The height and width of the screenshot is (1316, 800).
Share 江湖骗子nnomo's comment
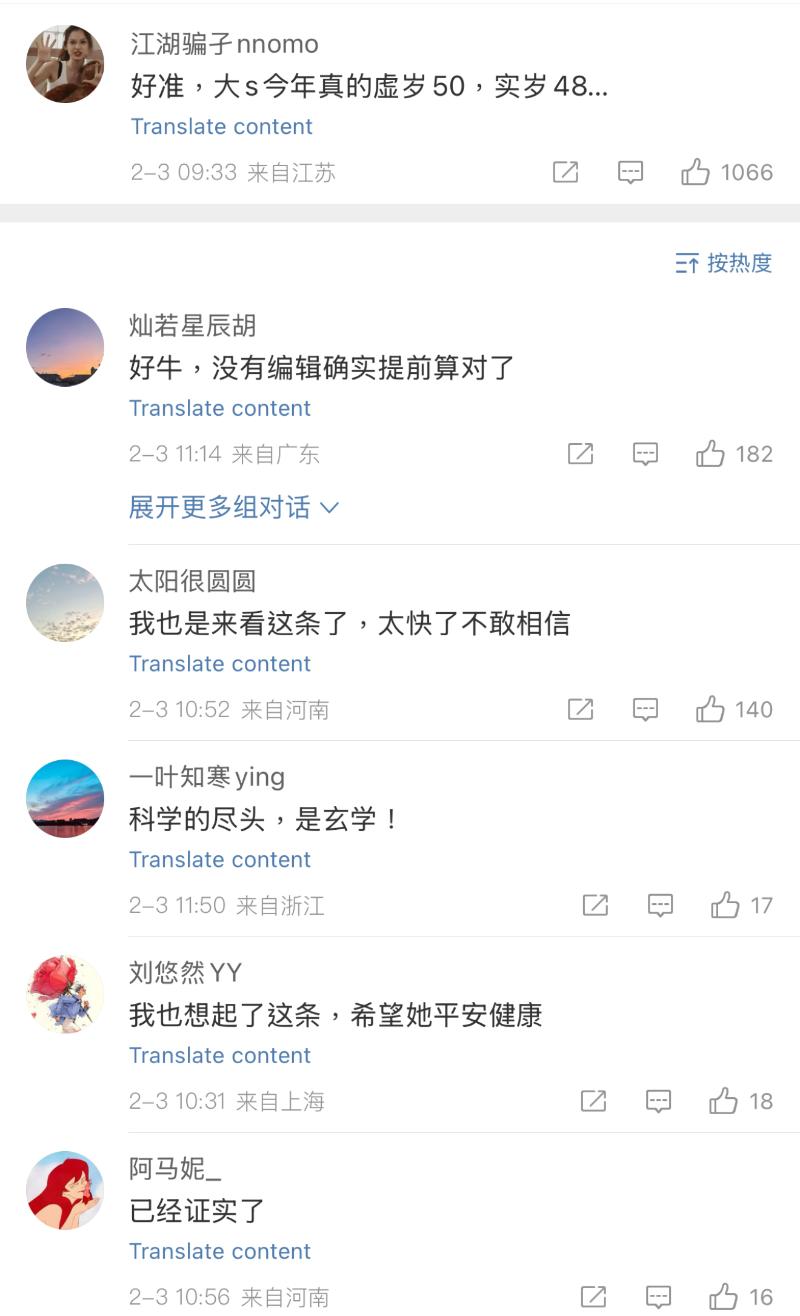(x=565, y=173)
